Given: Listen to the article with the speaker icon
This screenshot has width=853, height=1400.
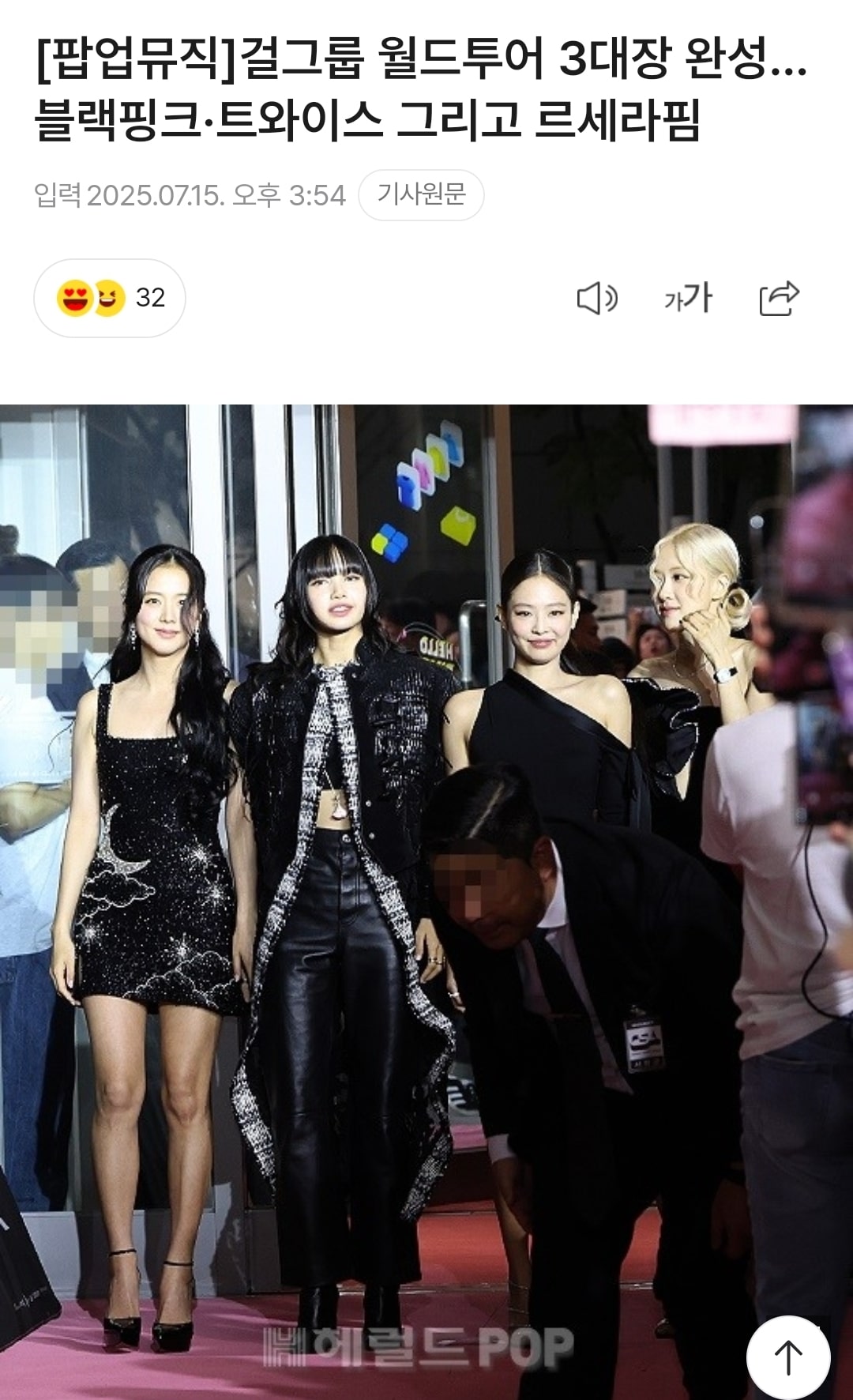Looking at the screenshot, I should (x=596, y=299).
